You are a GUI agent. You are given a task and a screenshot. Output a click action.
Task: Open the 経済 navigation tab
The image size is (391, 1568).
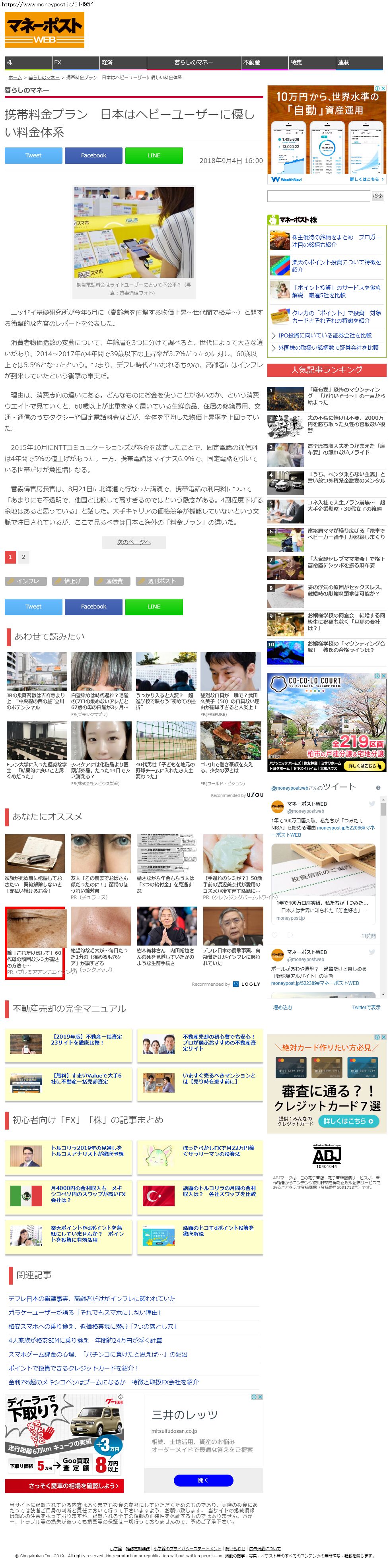[123, 63]
